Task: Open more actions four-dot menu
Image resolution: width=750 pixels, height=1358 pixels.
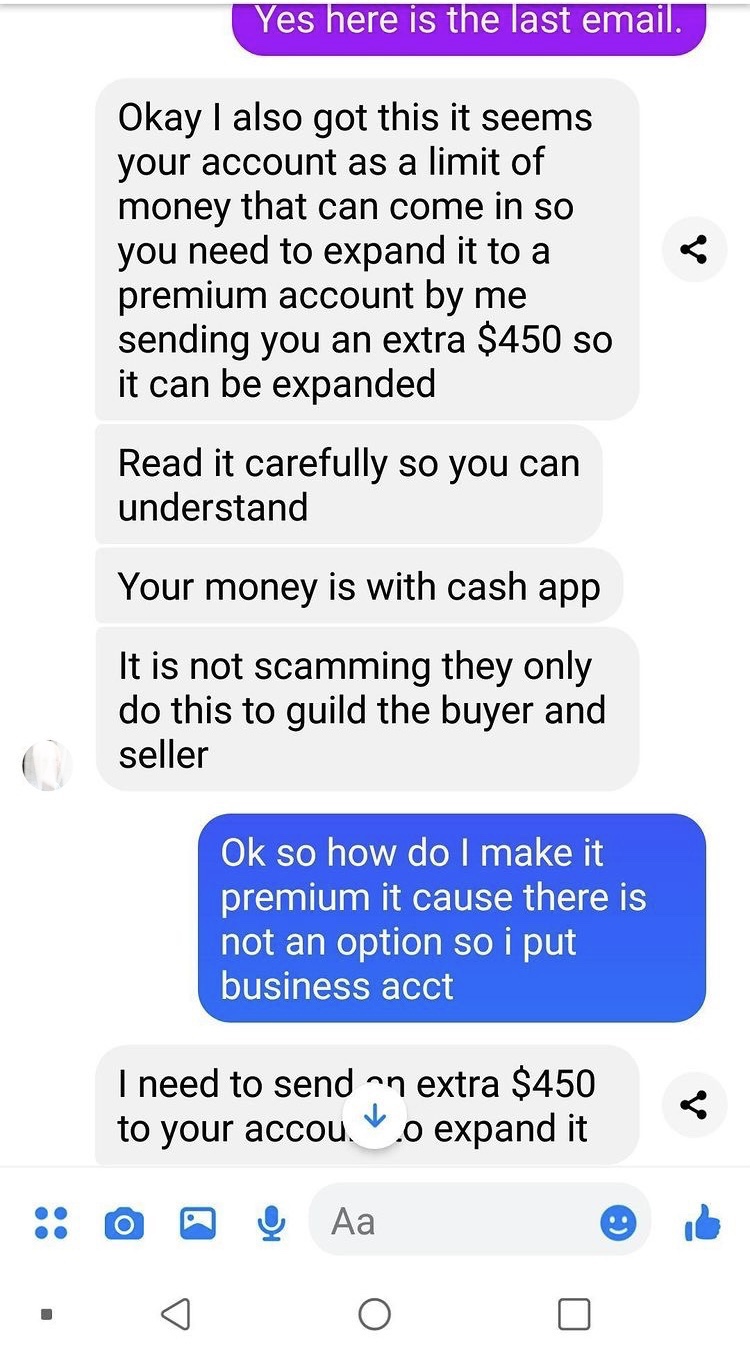Action: click(50, 1222)
